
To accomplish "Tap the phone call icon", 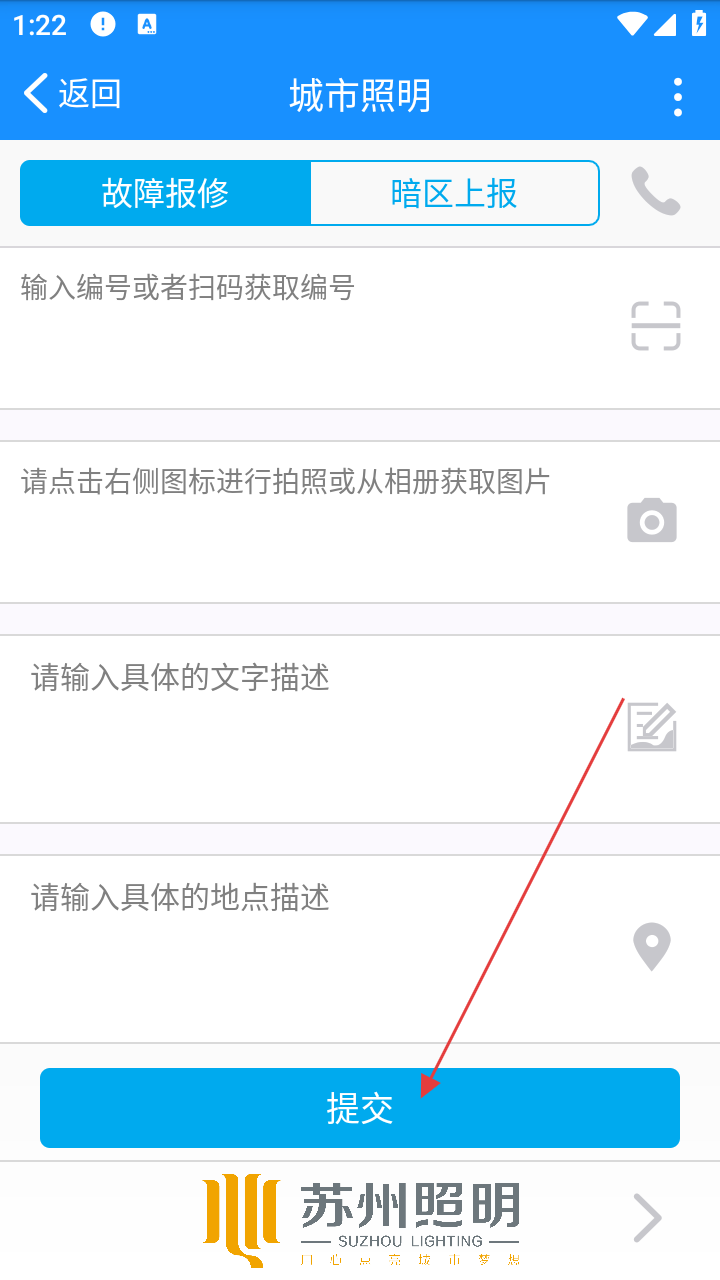I will click(x=655, y=191).
